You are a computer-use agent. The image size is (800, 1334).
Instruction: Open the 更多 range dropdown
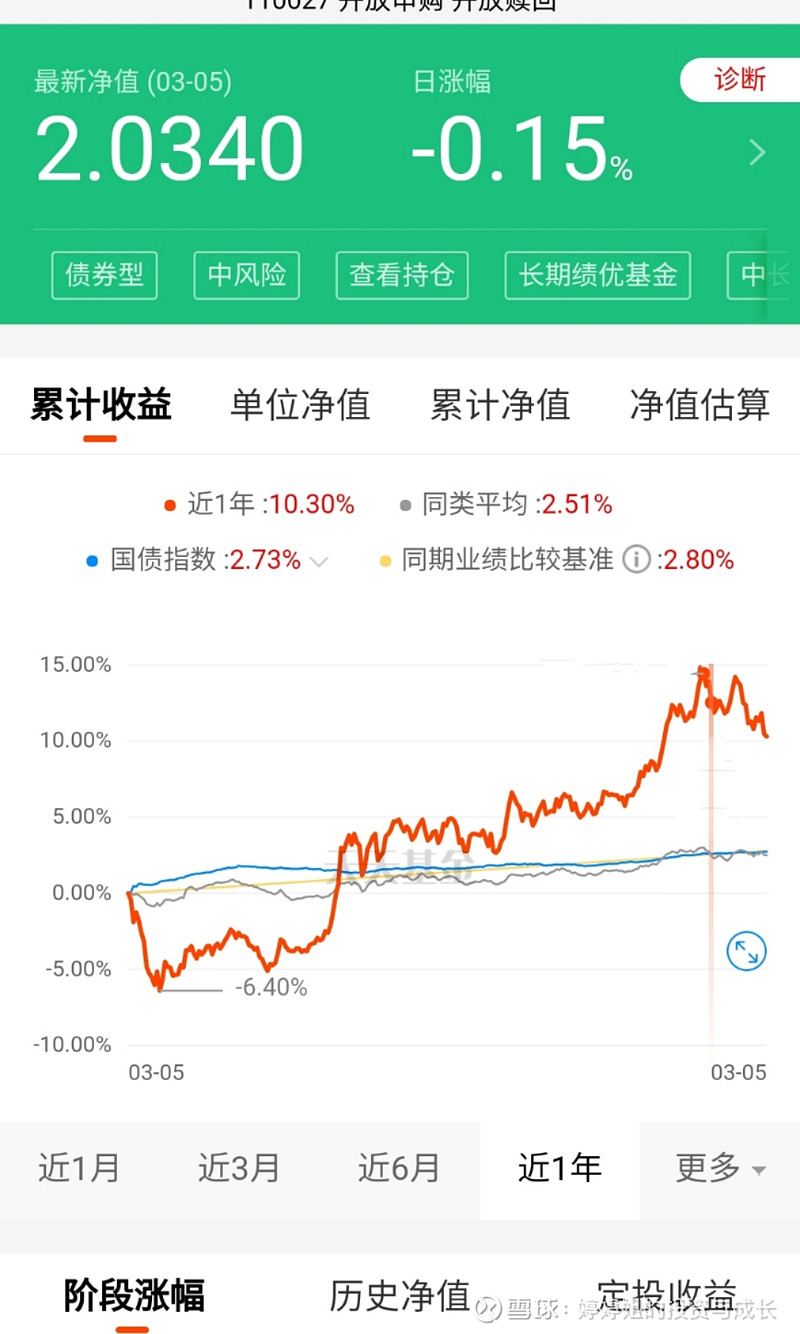click(x=720, y=1168)
